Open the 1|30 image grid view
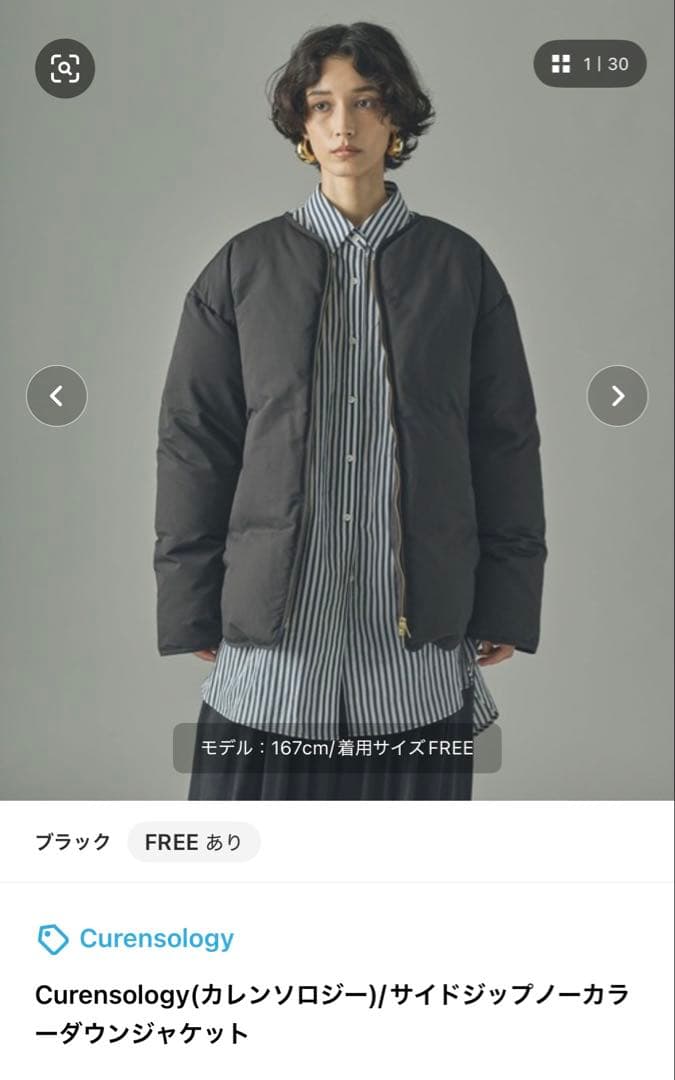This screenshot has height=1080, width=675. click(590, 64)
